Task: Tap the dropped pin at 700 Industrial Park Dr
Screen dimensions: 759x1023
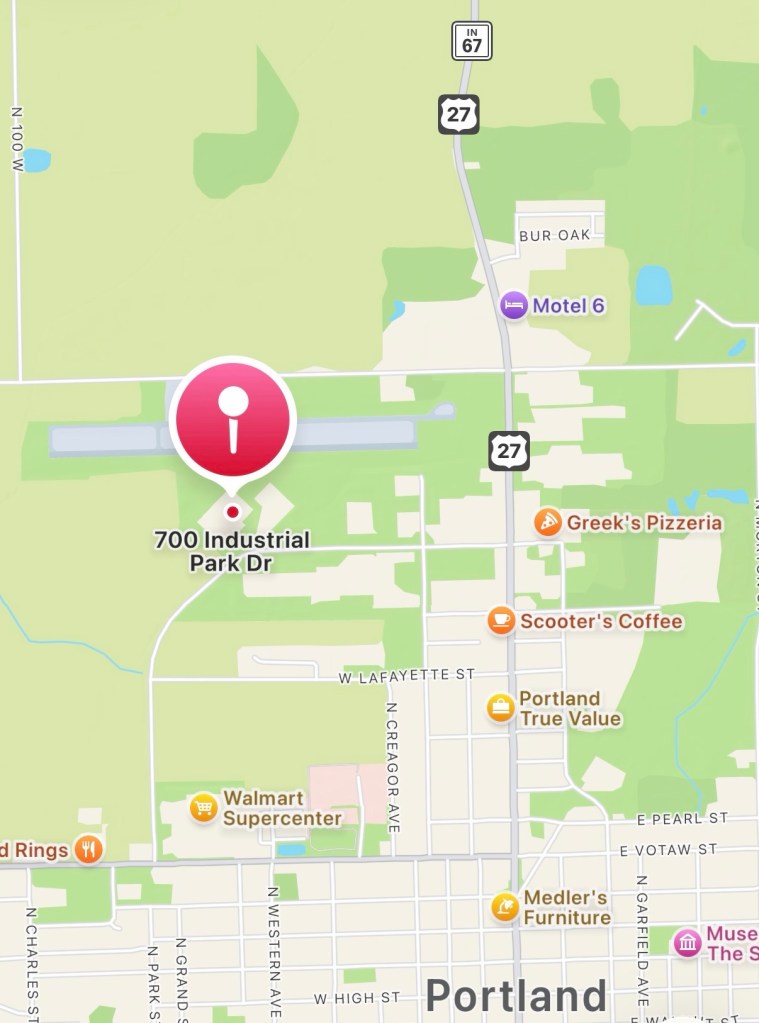Action: point(233,420)
